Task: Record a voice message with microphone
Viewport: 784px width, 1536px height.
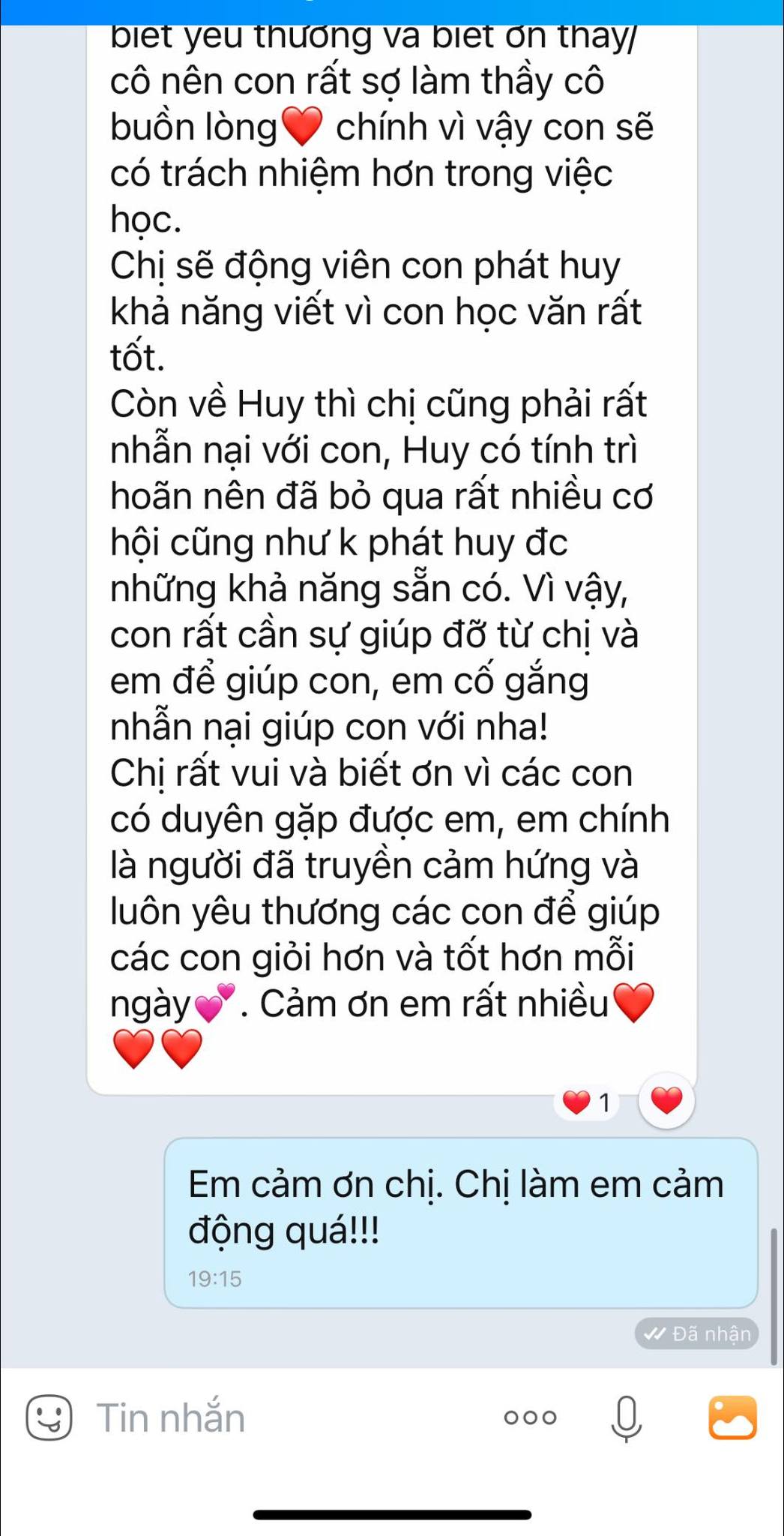Action: tap(627, 1417)
